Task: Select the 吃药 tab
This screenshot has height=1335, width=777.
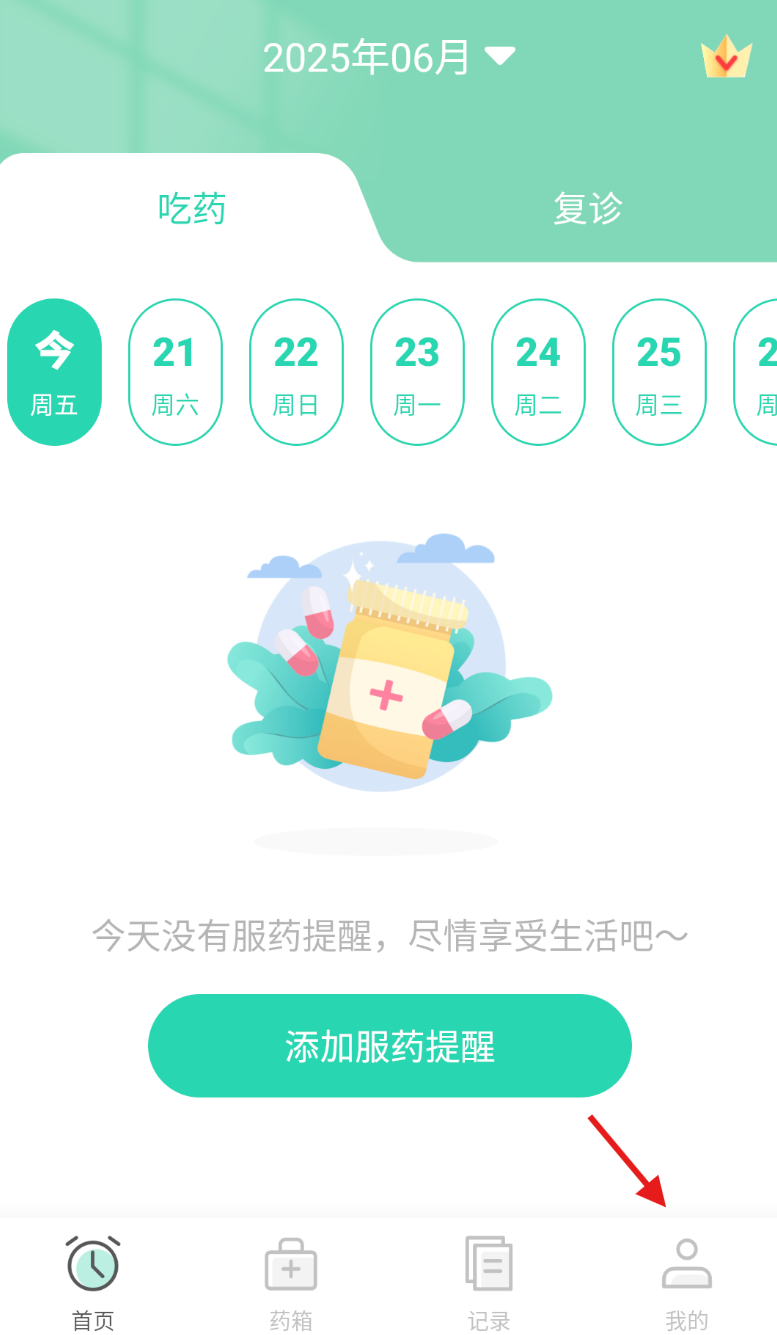Action: click(192, 208)
